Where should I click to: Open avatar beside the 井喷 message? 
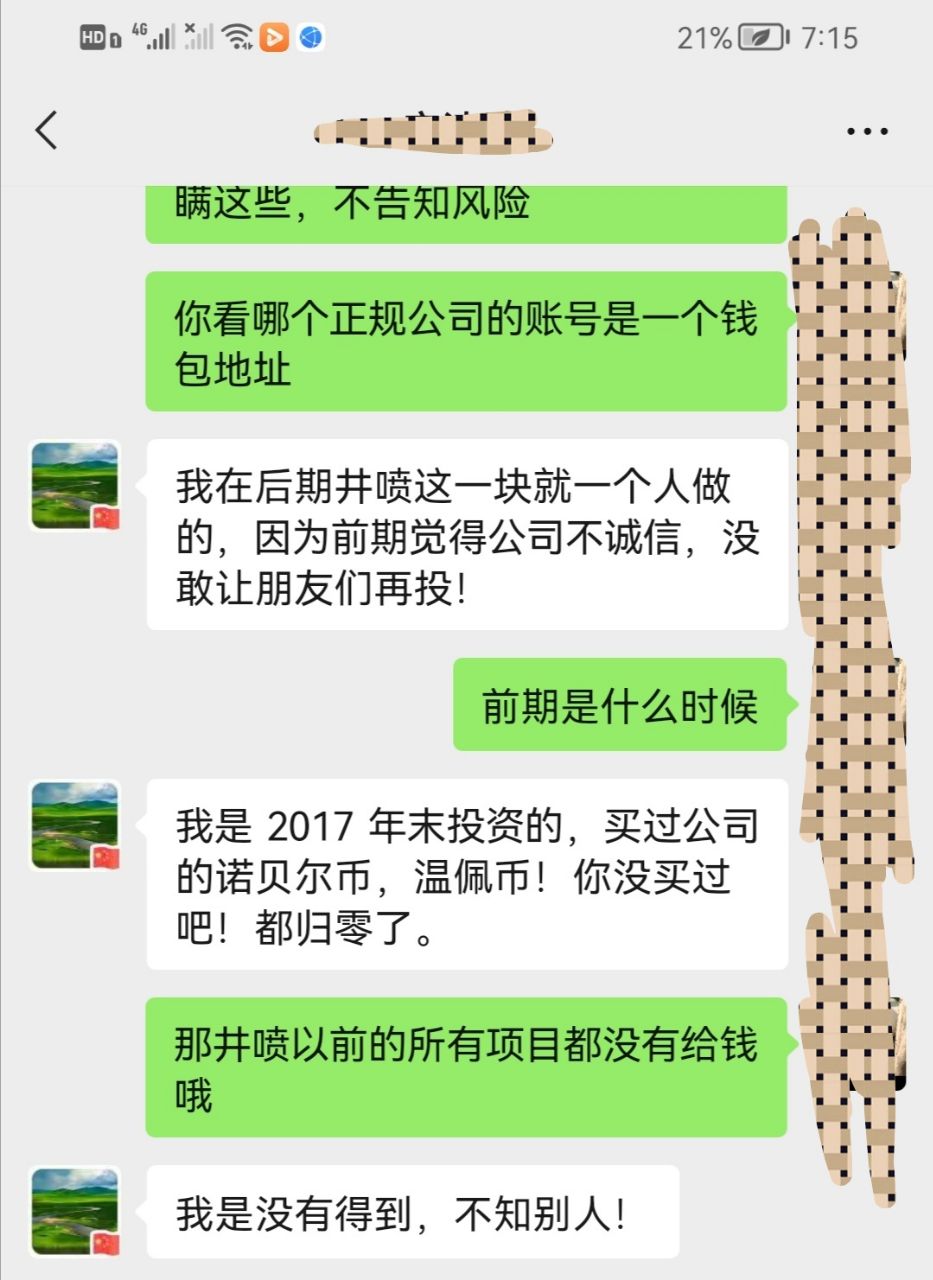[x=76, y=486]
